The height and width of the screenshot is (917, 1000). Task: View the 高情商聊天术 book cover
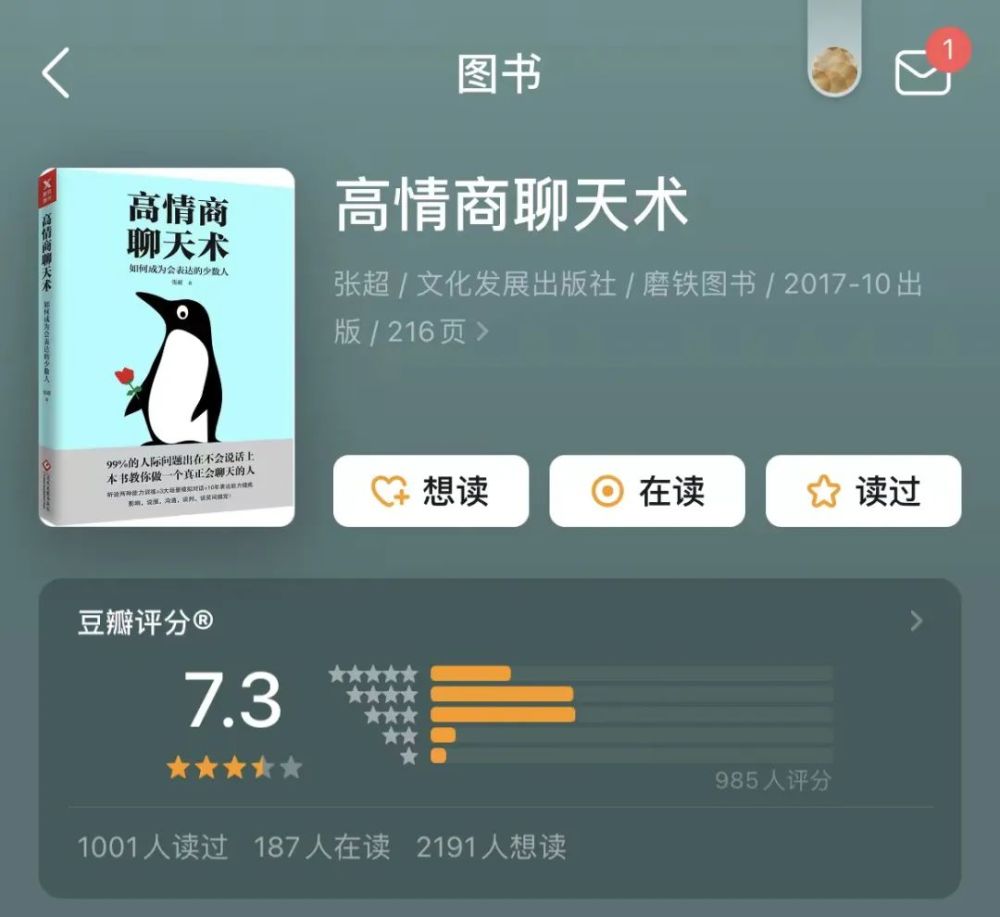pyautogui.click(x=167, y=347)
